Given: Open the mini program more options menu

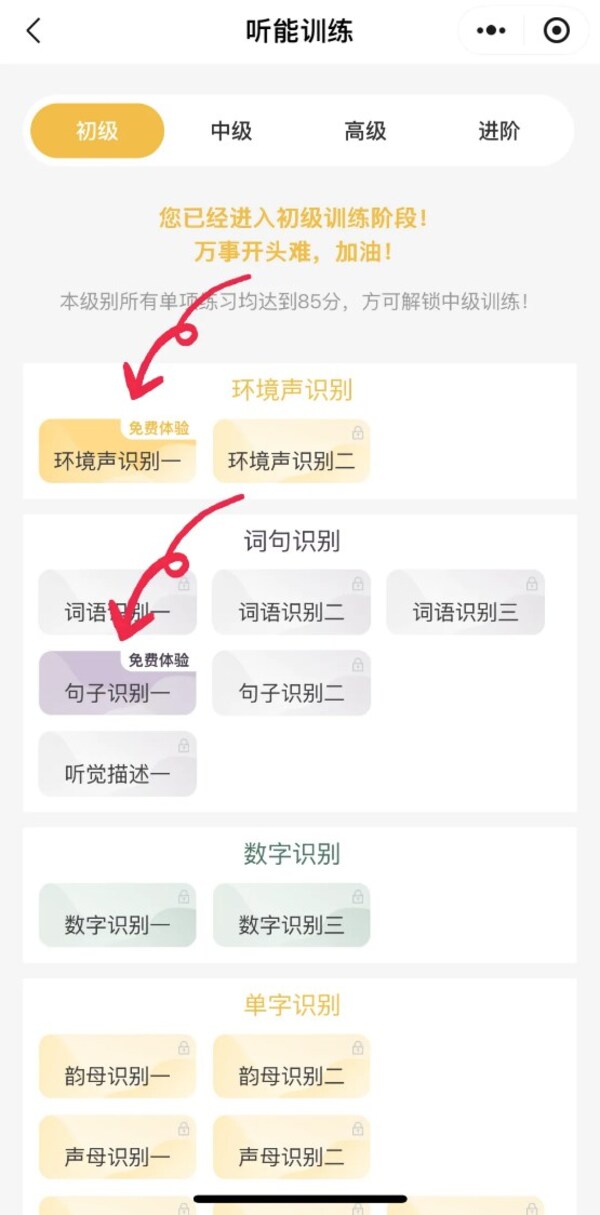Looking at the screenshot, I should 491,31.
